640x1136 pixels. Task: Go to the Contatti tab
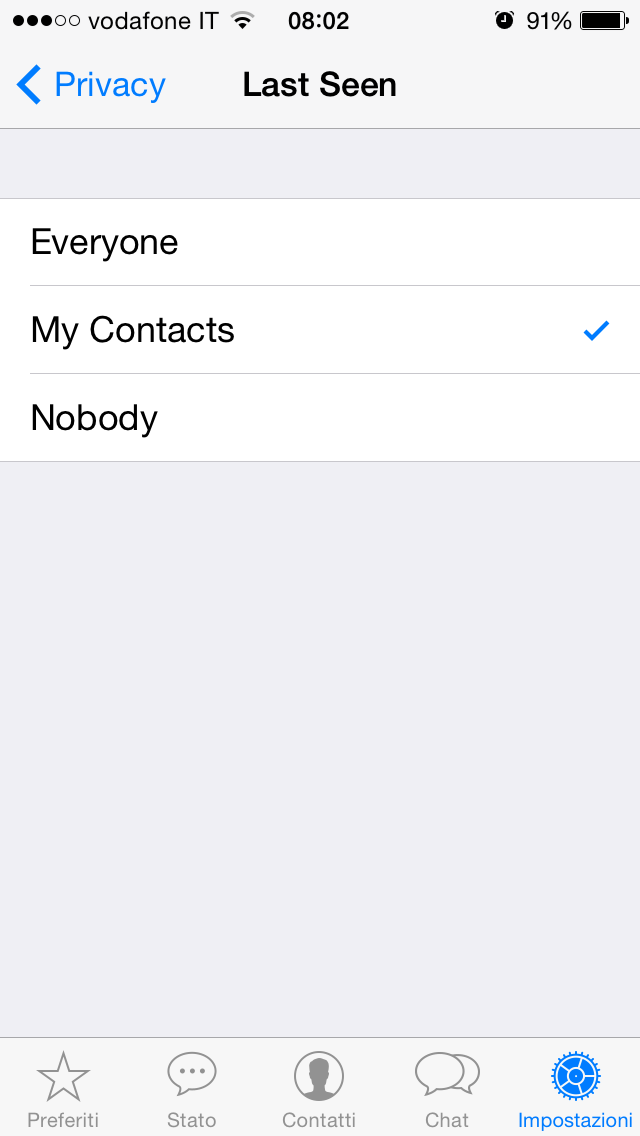pyautogui.click(x=319, y=1088)
